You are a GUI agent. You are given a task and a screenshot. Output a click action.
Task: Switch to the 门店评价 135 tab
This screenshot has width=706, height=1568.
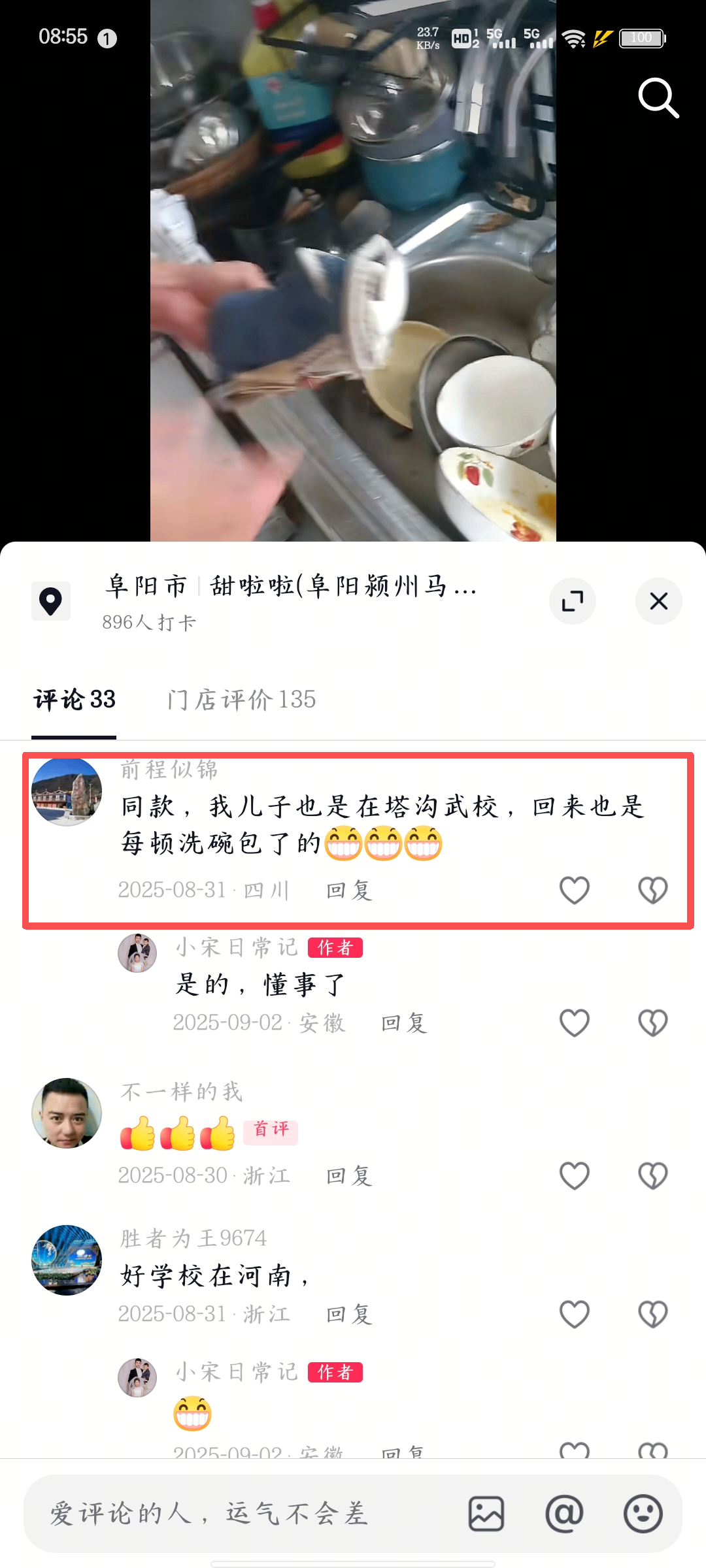tap(241, 700)
